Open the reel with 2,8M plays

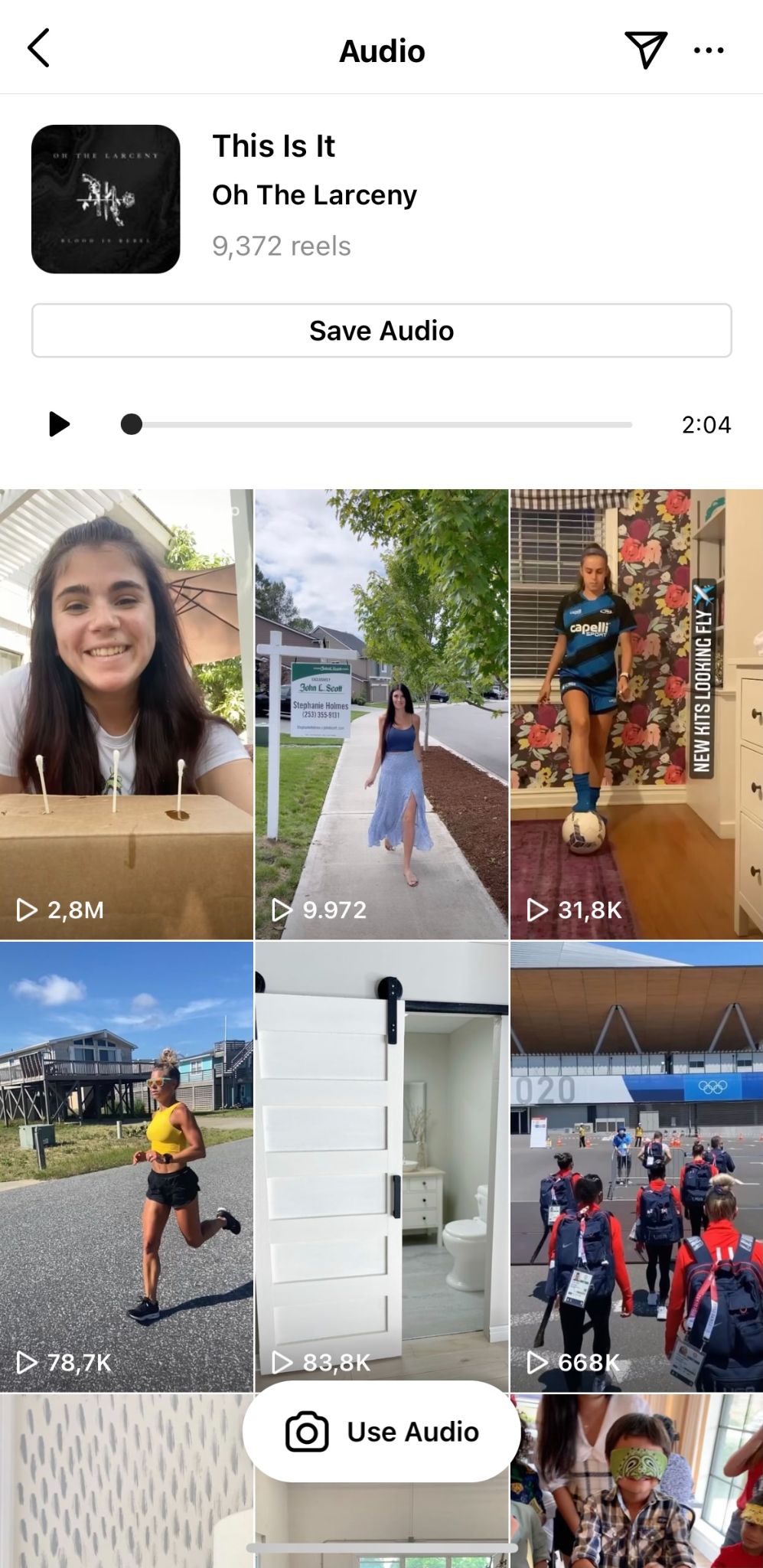pyautogui.click(x=126, y=714)
